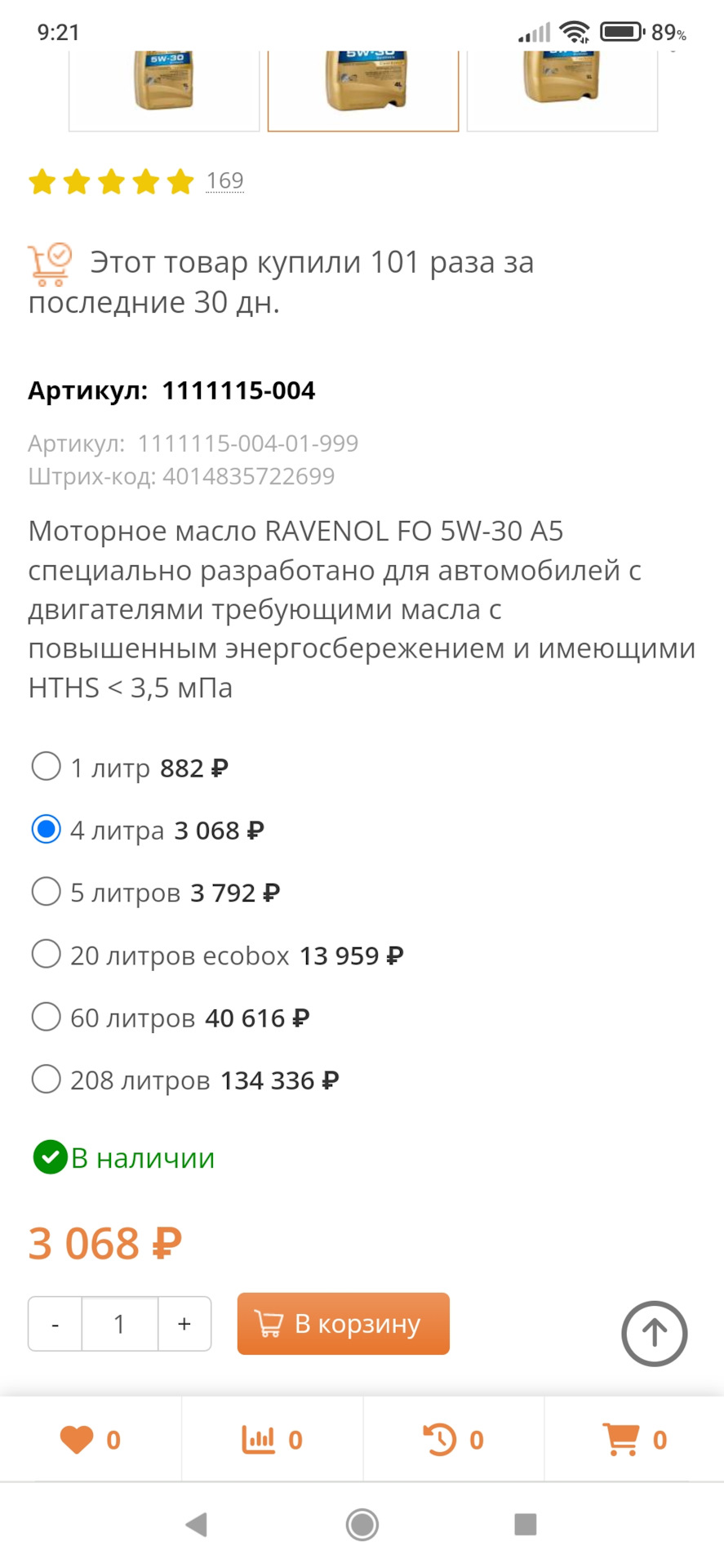724x1568 pixels.
Task: Jump back to top with the arrow button
Action: (654, 1334)
